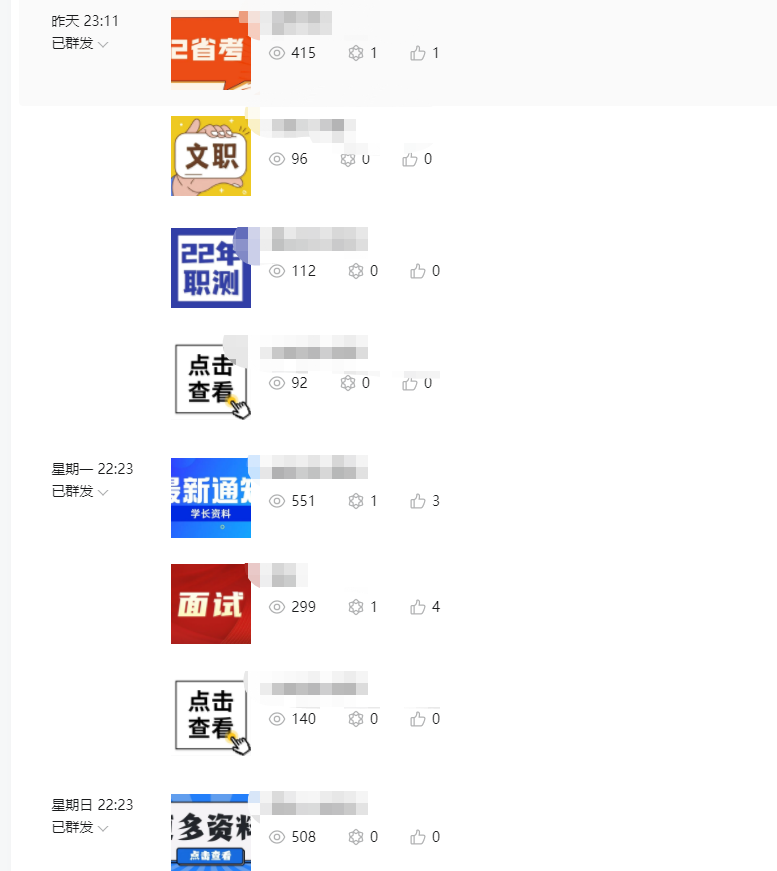Open the 最新通知 学长资料 article thumbnail
777x871 pixels.
pos(210,498)
